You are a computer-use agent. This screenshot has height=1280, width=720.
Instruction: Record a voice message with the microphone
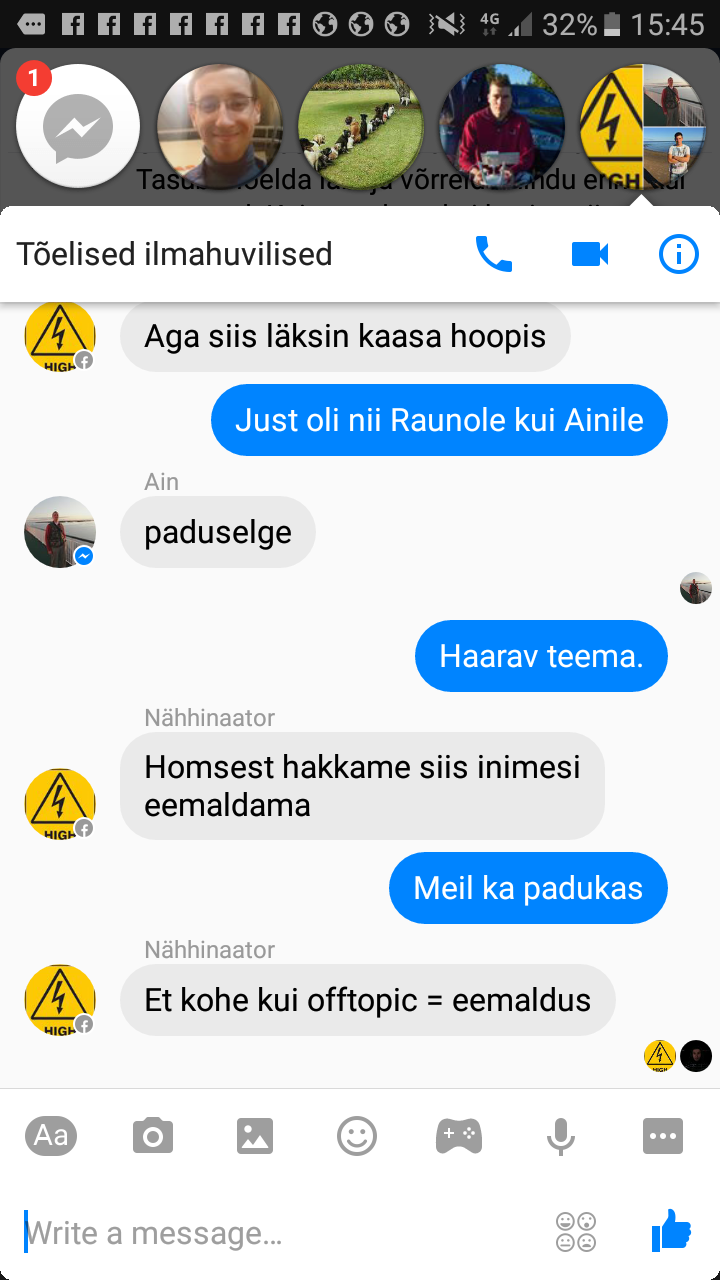pos(561,1136)
